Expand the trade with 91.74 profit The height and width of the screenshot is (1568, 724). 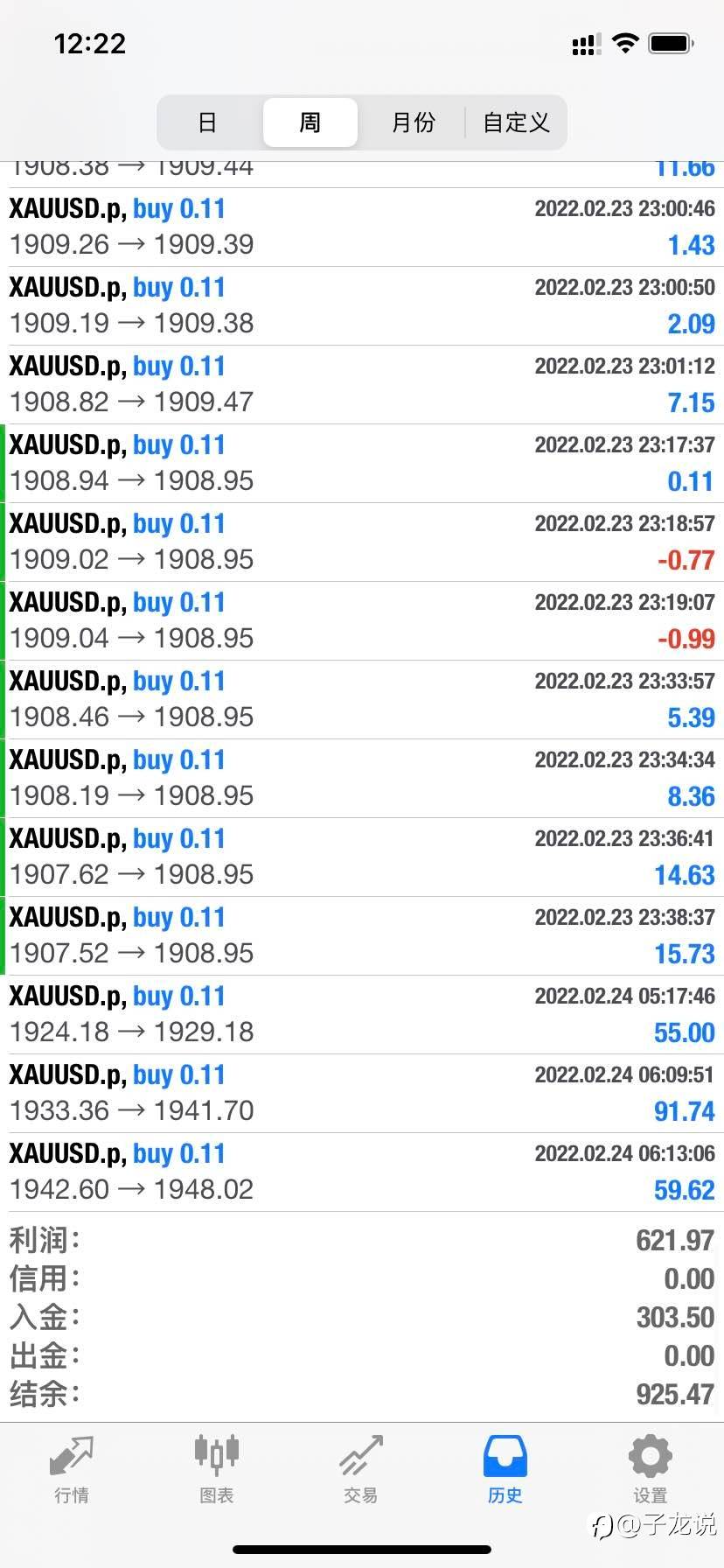pyautogui.click(x=362, y=1094)
